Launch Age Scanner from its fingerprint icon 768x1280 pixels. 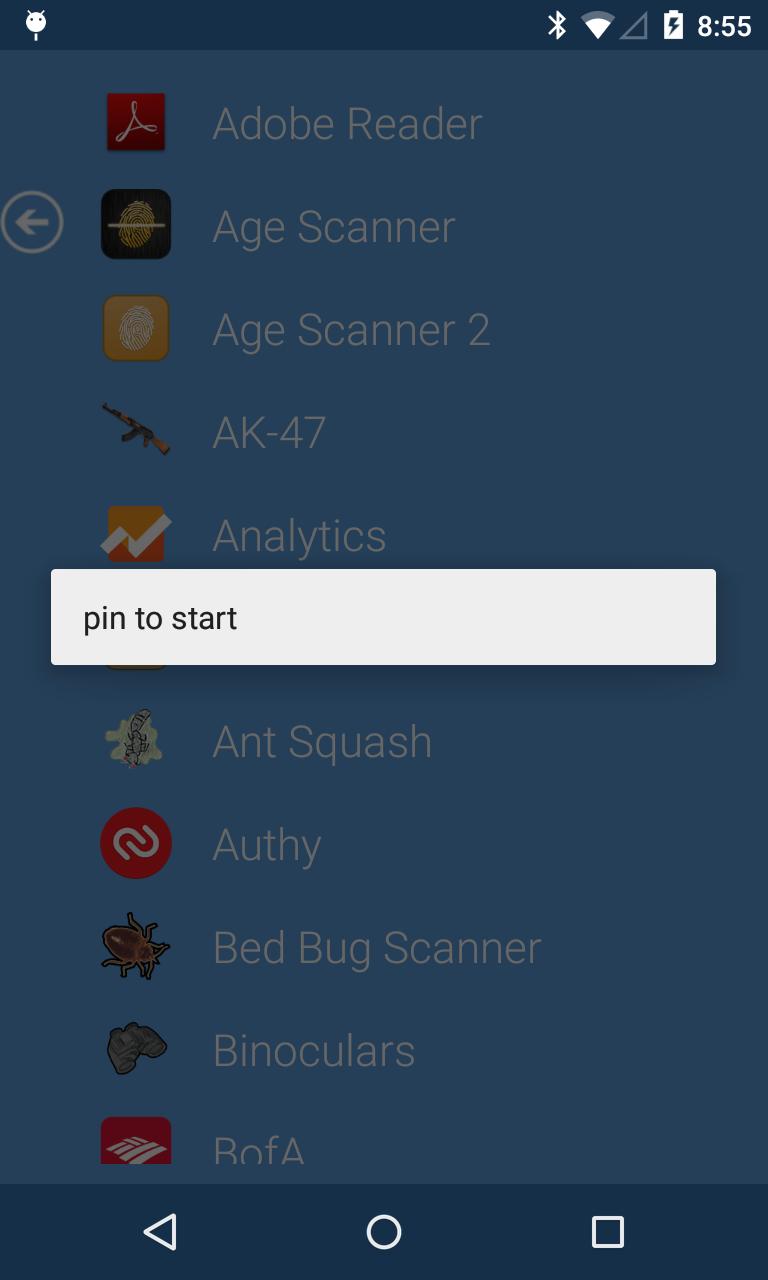point(135,224)
